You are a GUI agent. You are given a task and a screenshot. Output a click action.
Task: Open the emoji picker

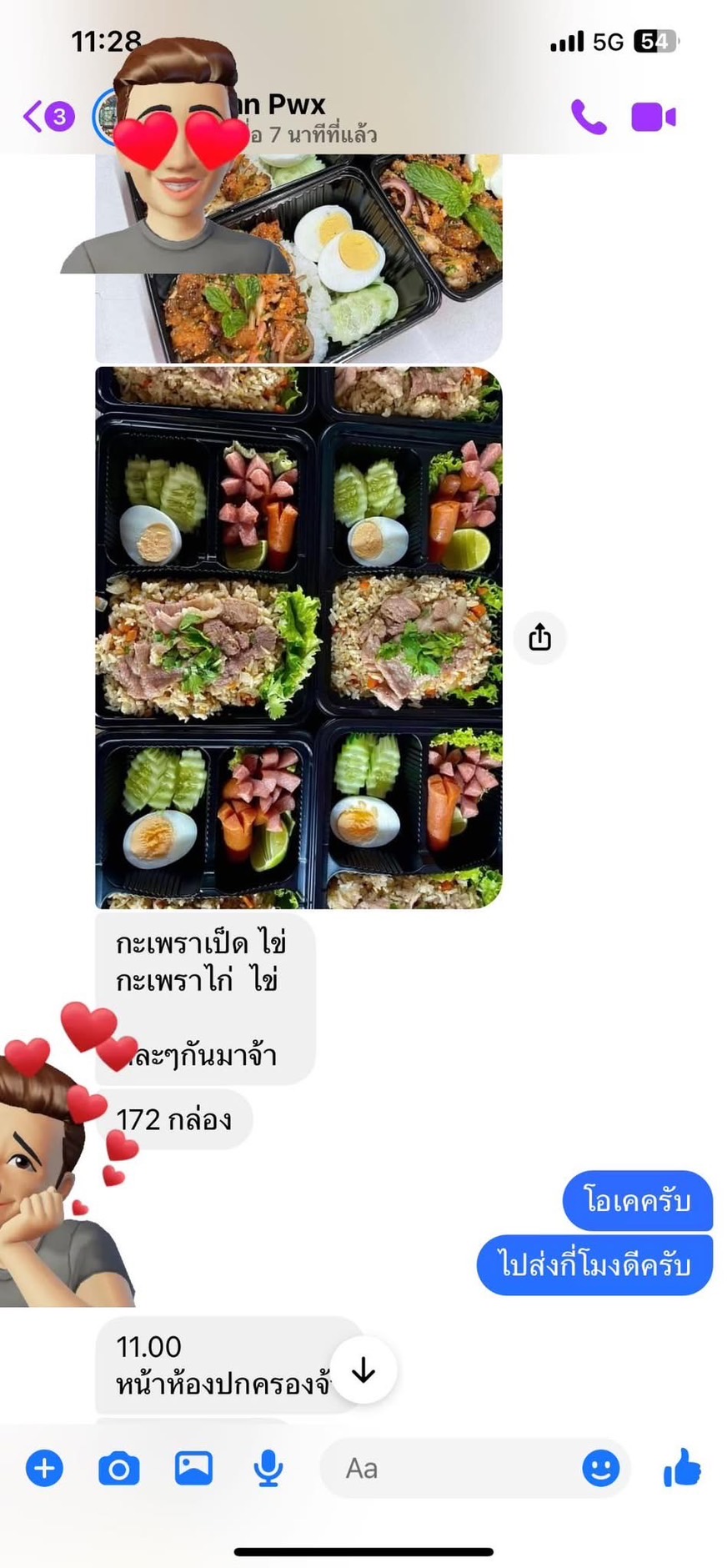tap(600, 1468)
